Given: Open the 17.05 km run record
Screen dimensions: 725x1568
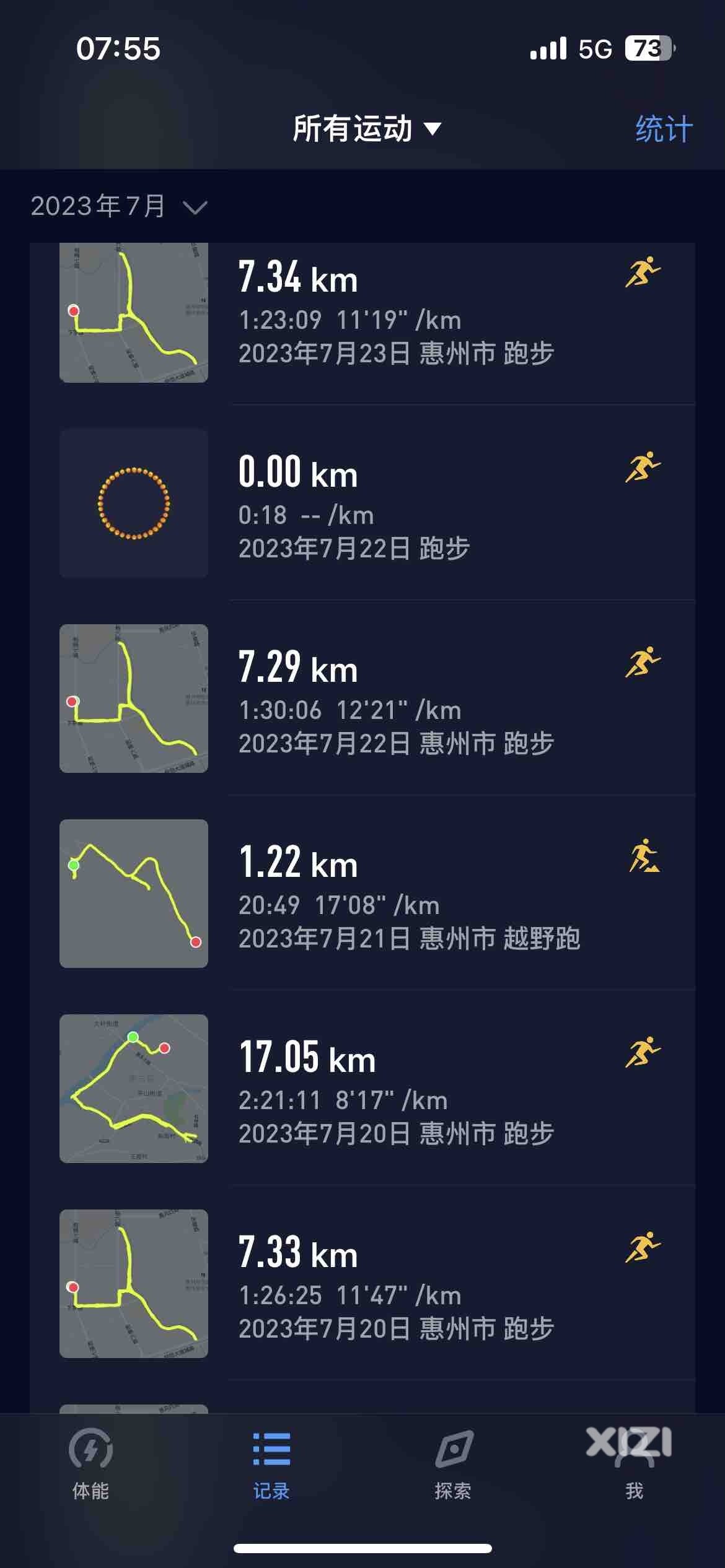Looking at the screenshot, I should (x=362, y=1088).
